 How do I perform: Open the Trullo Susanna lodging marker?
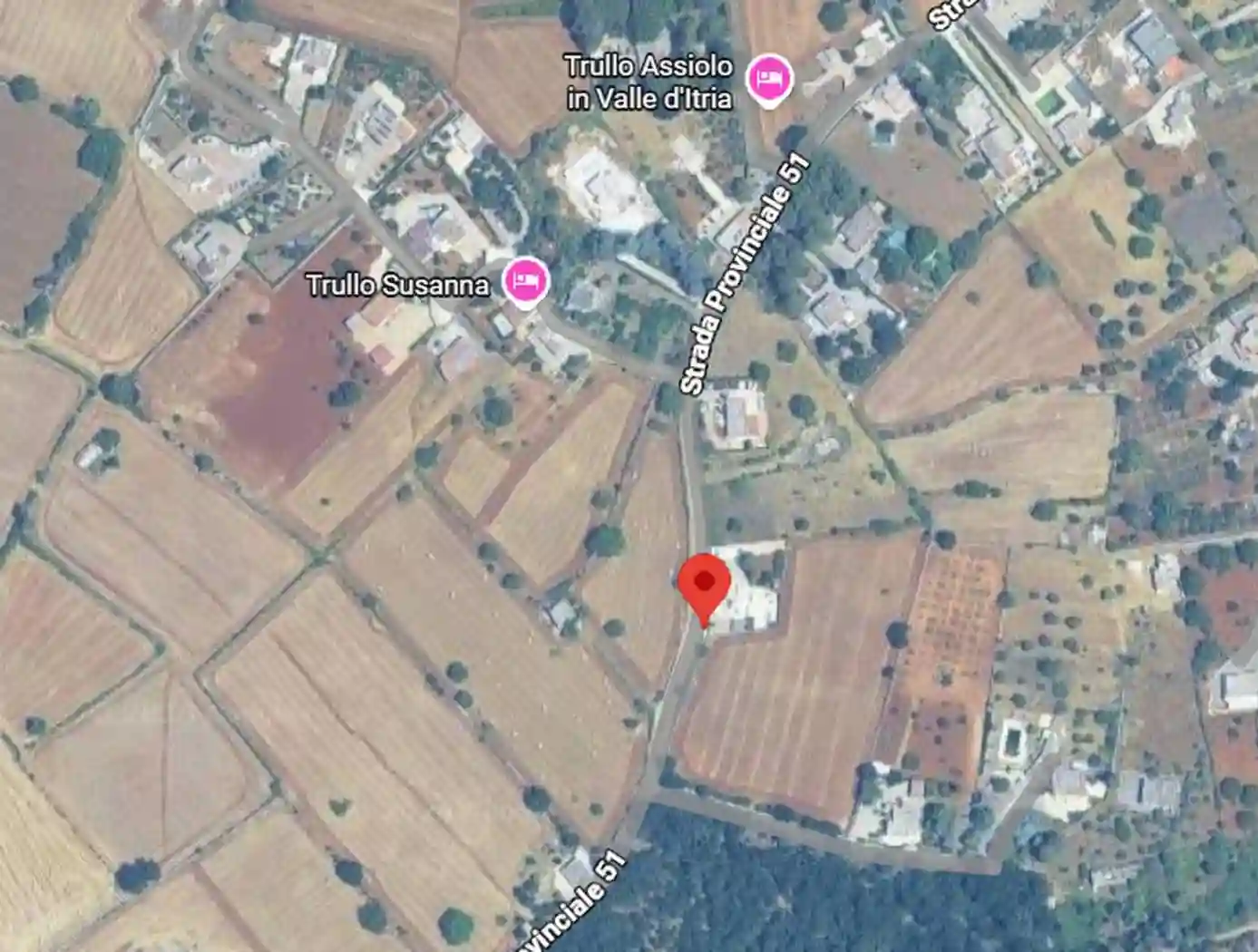(526, 281)
